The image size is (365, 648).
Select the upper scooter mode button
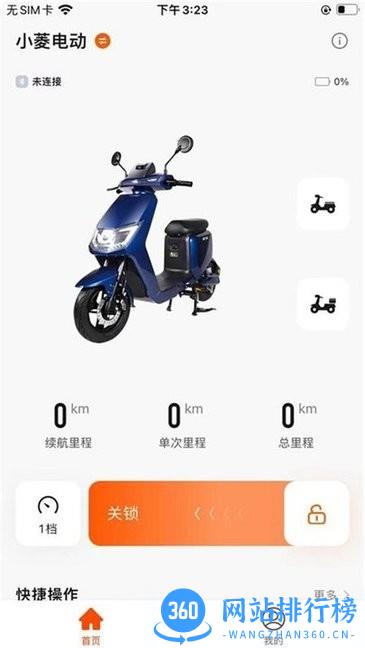pos(323,204)
